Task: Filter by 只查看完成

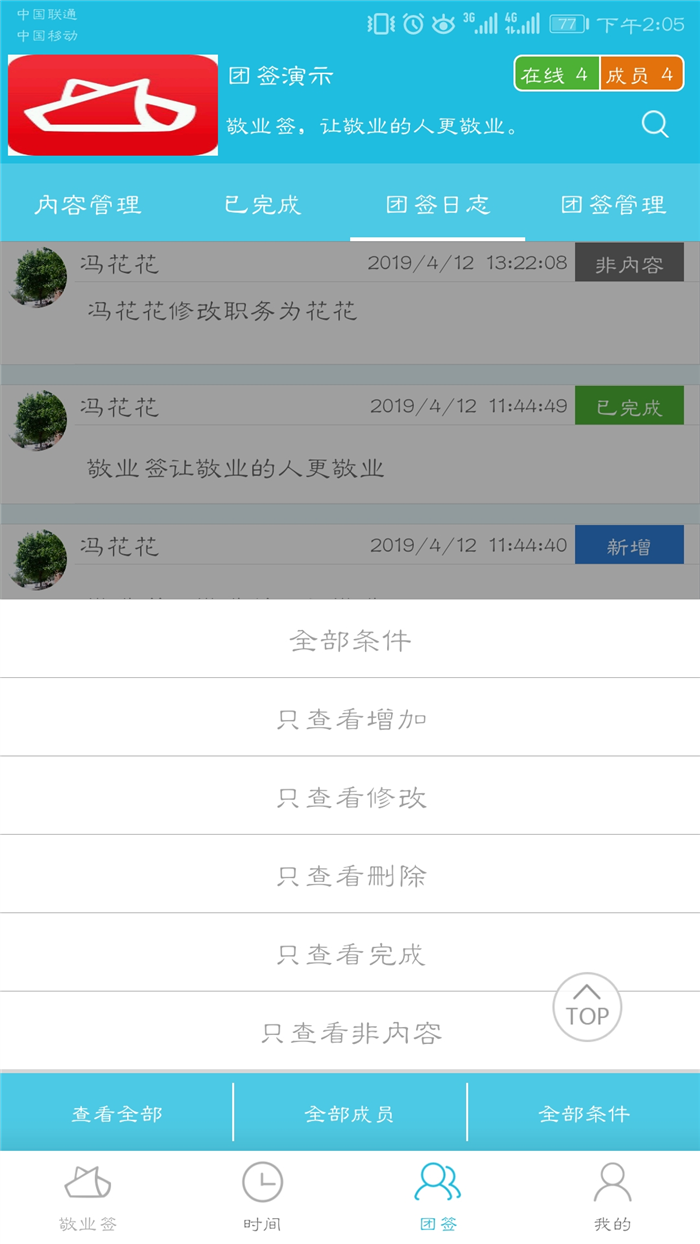Action: pos(350,953)
